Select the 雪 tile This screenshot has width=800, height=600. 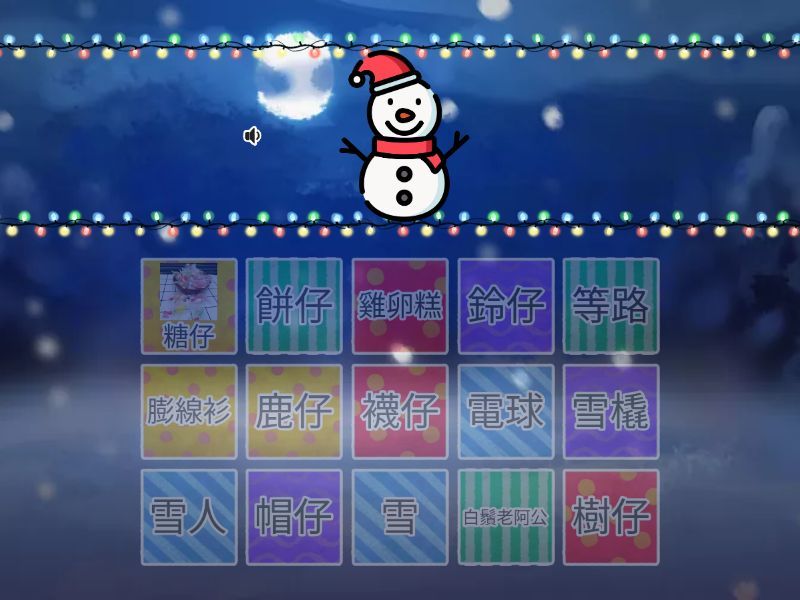[400, 517]
